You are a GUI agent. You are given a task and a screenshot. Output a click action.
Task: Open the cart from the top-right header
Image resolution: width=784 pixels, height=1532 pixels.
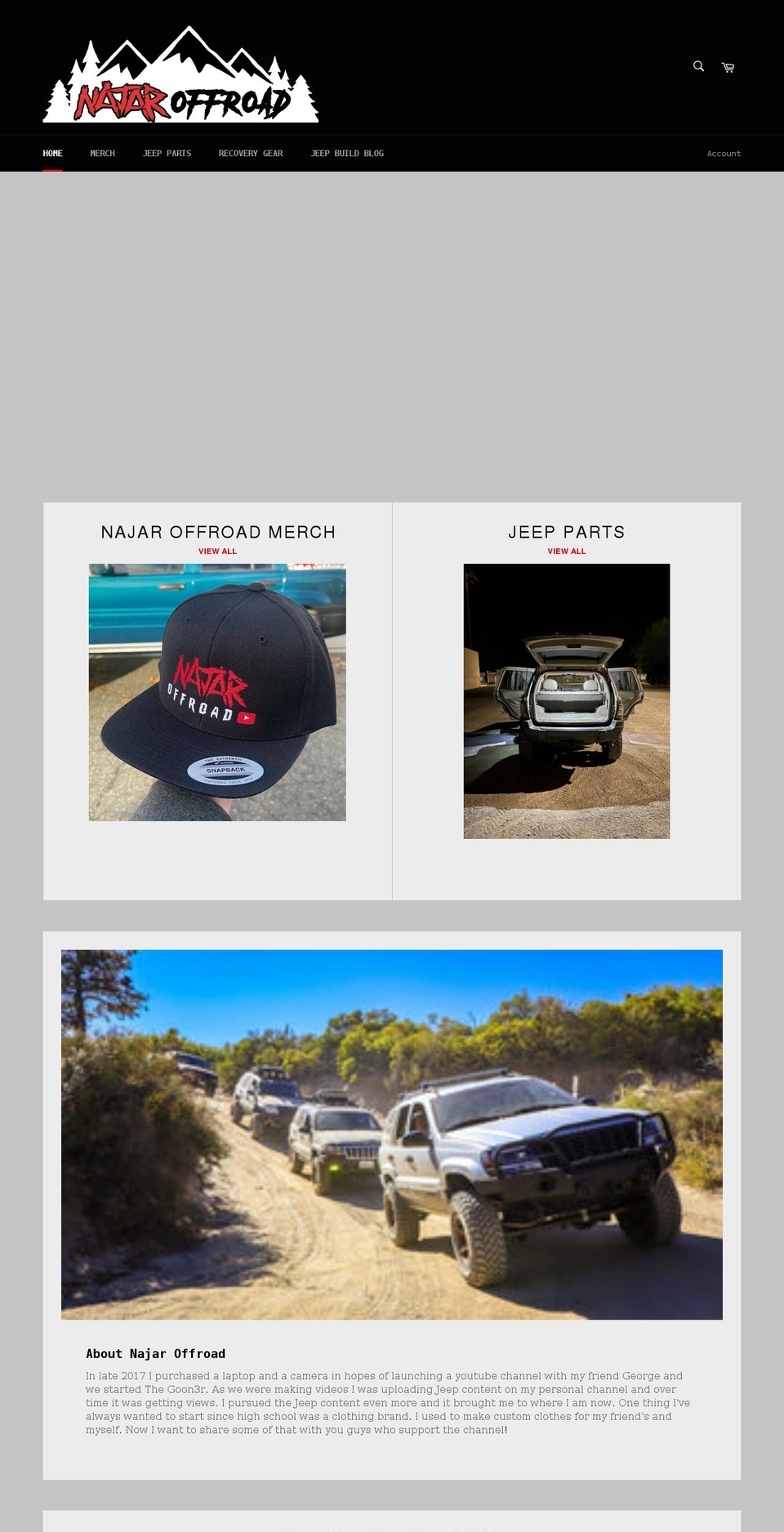coord(728,67)
